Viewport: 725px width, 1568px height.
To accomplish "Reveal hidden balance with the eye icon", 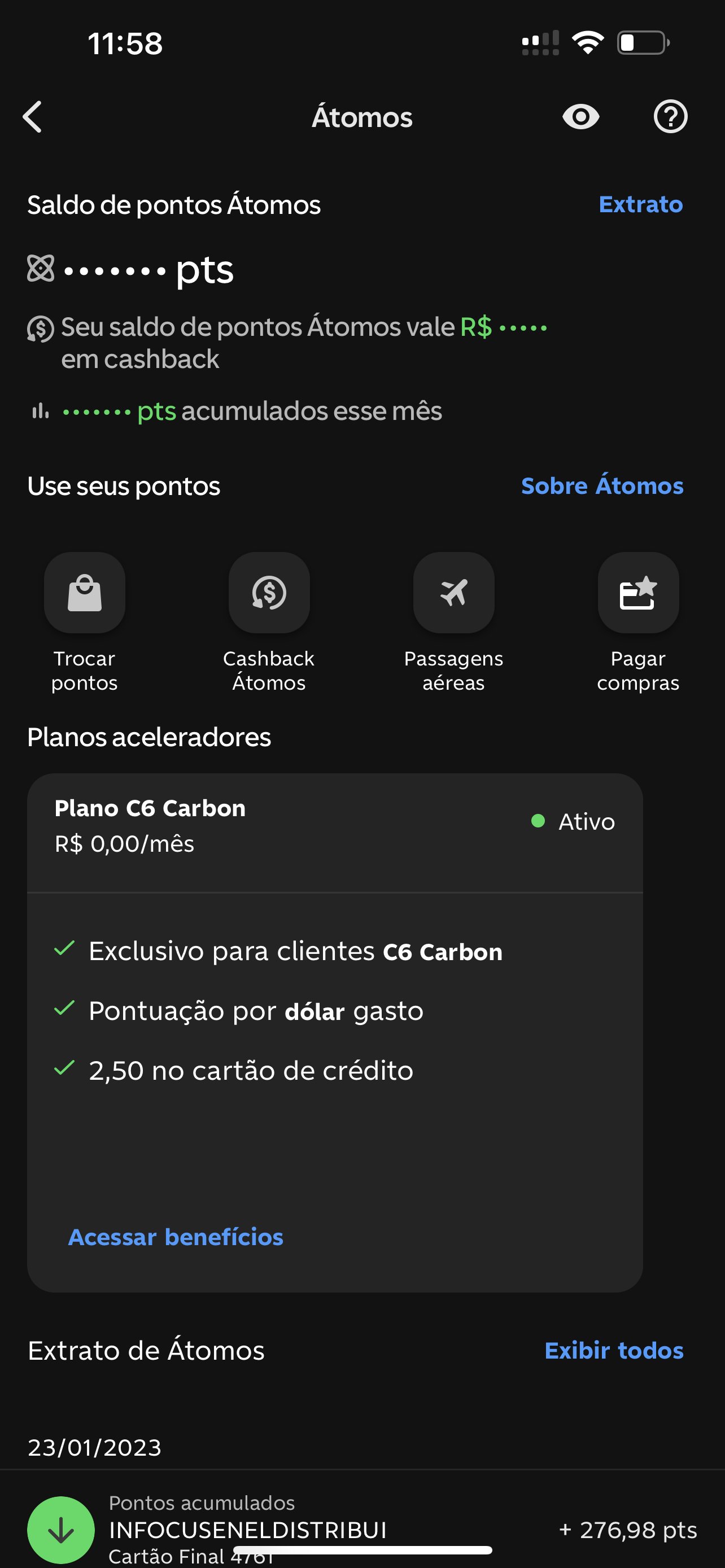I will [580, 117].
